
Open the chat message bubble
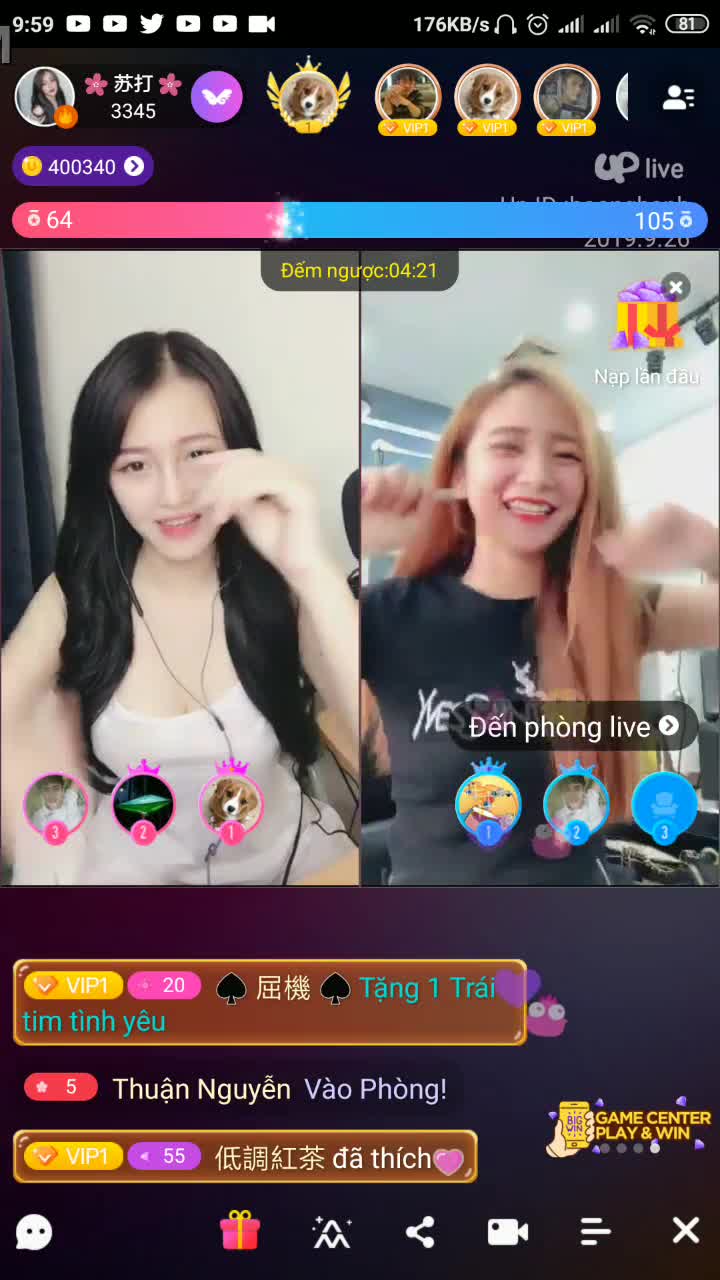pos(34,1232)
